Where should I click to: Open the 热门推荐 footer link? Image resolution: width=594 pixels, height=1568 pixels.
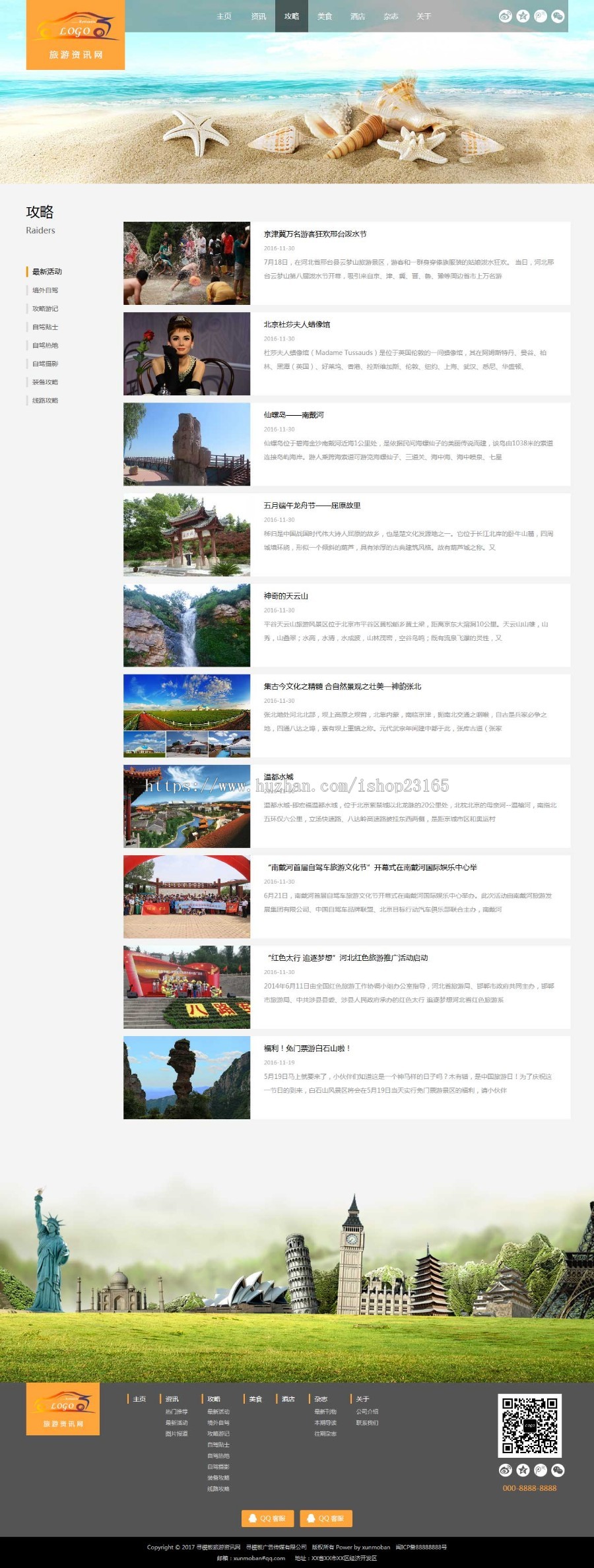pos(176,1412)
